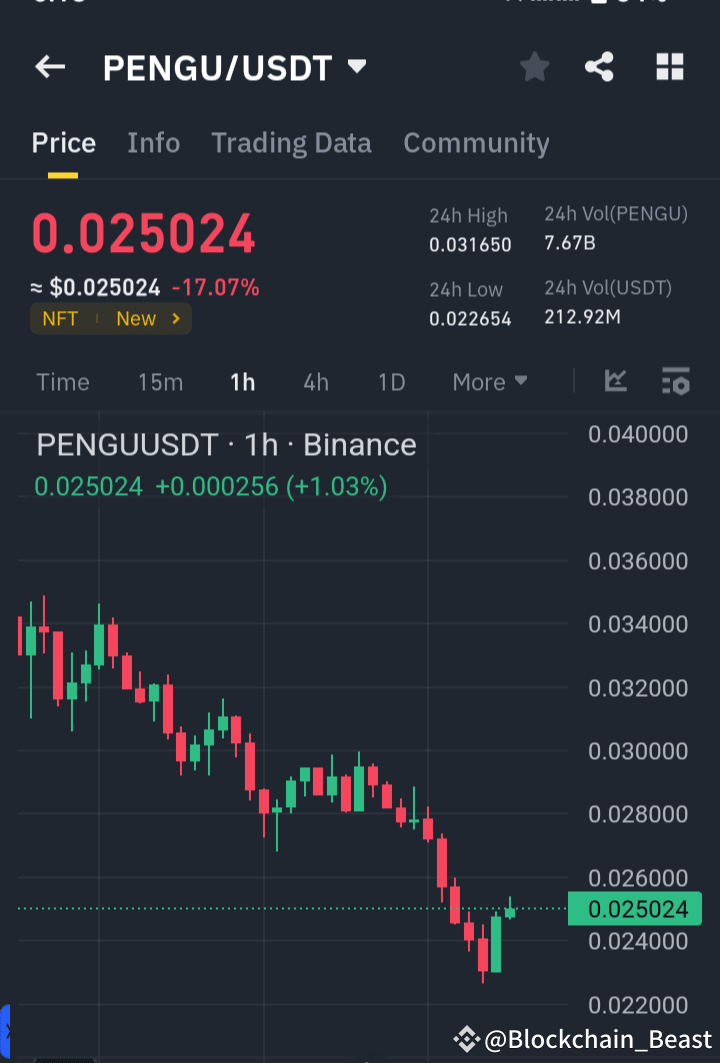Open the PENGU/USDT pair selector dropdown
Screen dimensions: 720x1063
(x=357, y=67)
